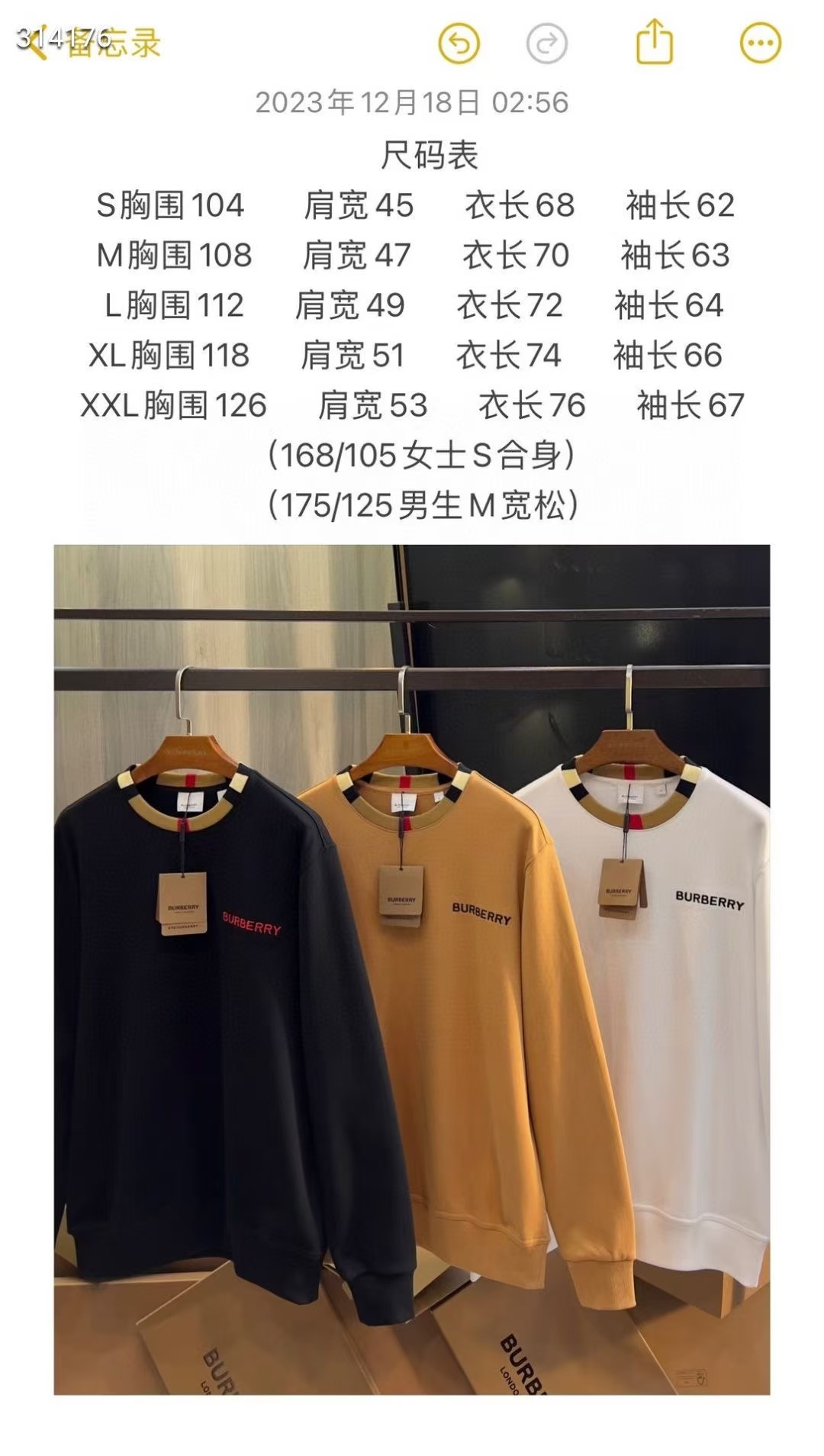This screenshot has height=1456, width=824.
Task: Open the more options menu
Action: pyautogui.click(x=760, y=43)
